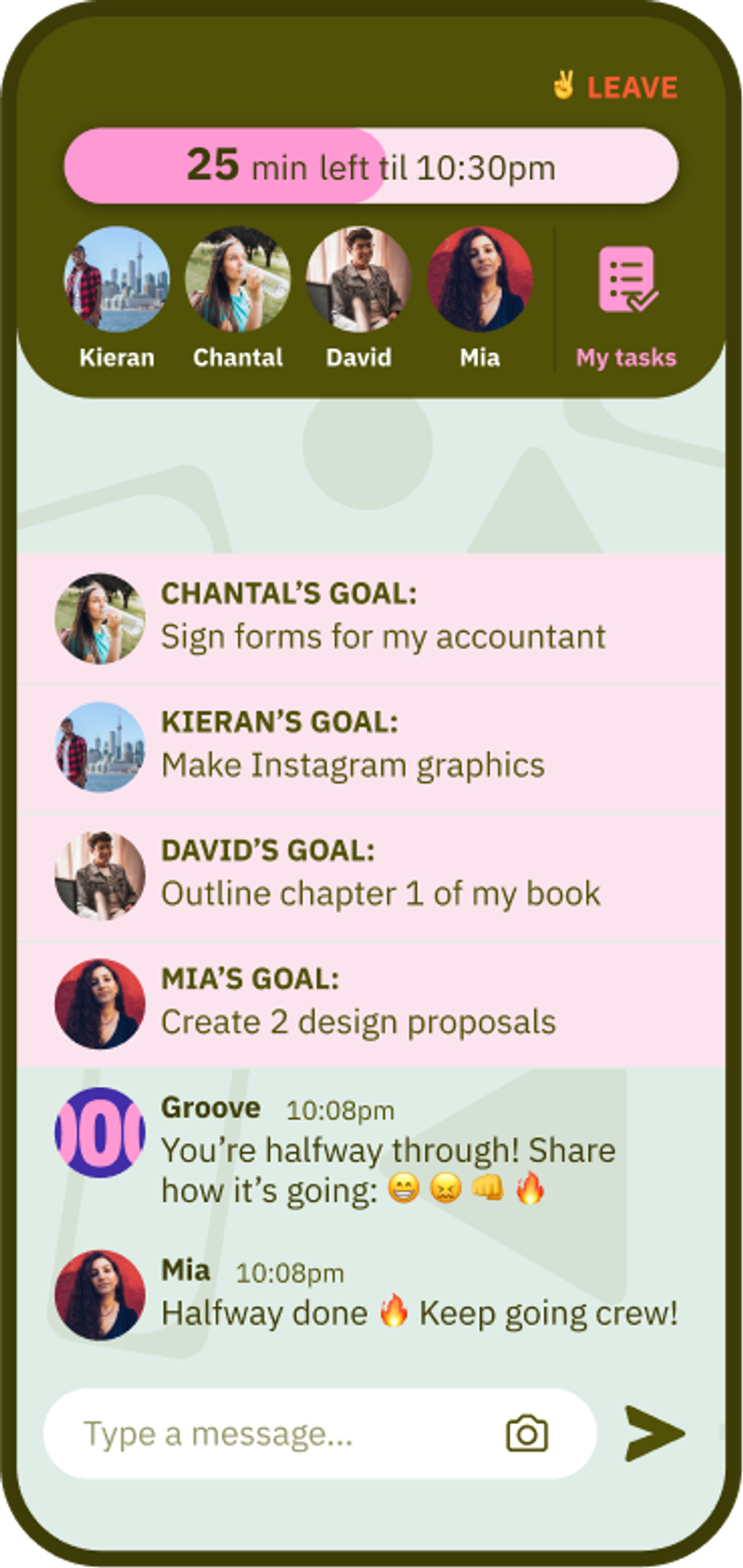View Kieran's profile avatar

(116, 279)
